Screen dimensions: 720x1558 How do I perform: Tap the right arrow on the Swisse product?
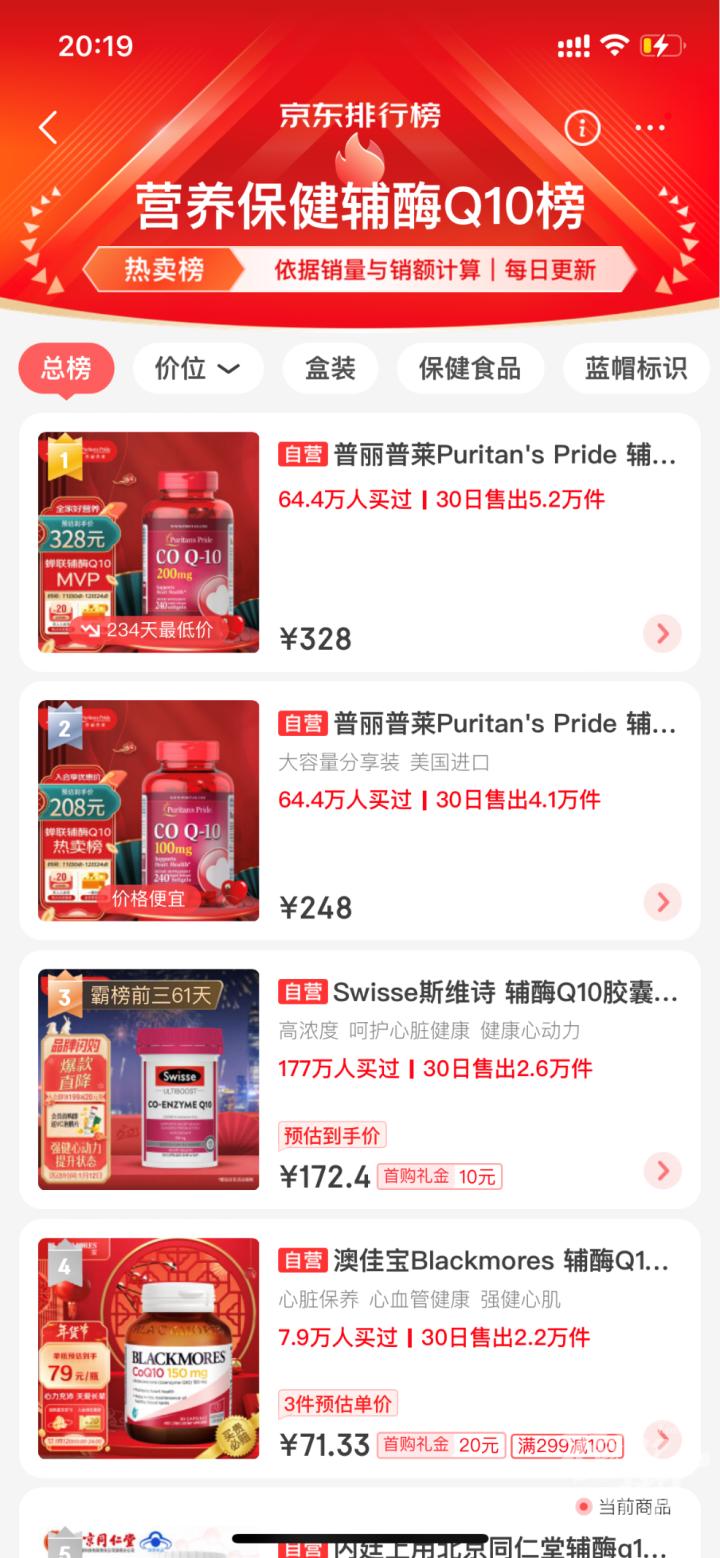tap(661, 1171)
